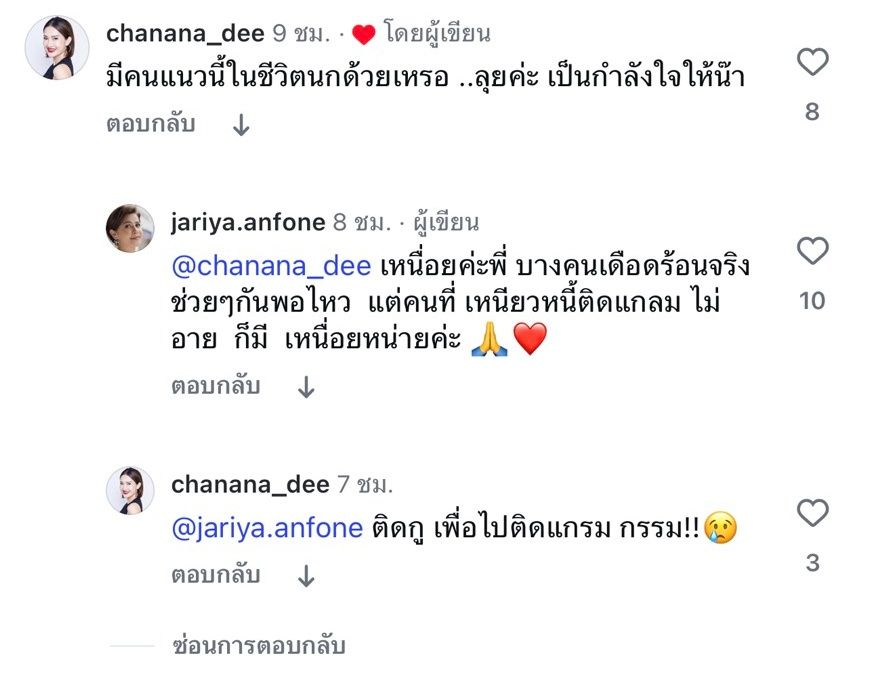Screen dimensions: 870x685
Task: Collapse replies with ซ่อนการตอบกลับ
Action: tap(258, 645)
